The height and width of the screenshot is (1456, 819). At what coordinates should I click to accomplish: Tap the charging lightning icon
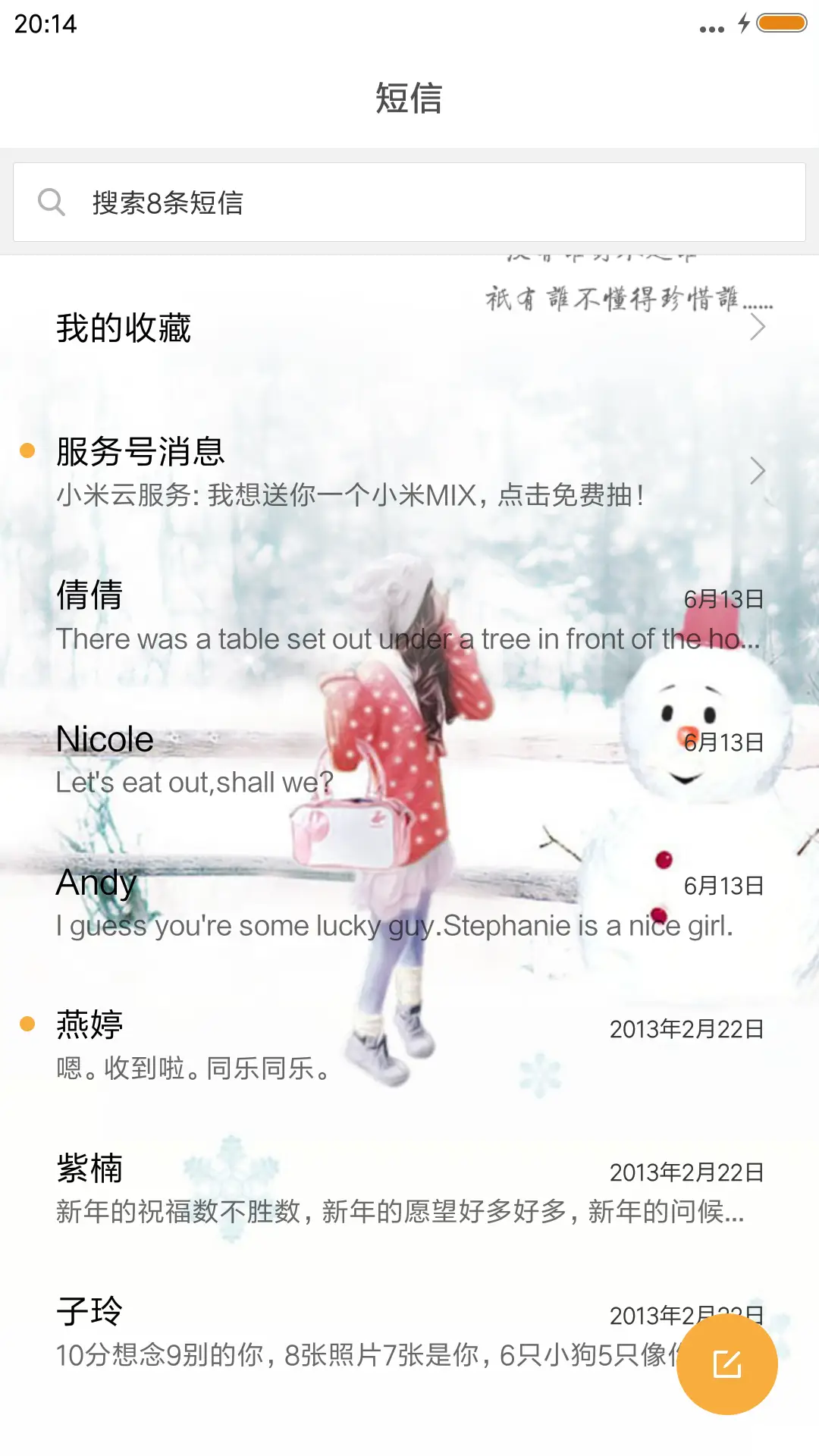(742, 24)
